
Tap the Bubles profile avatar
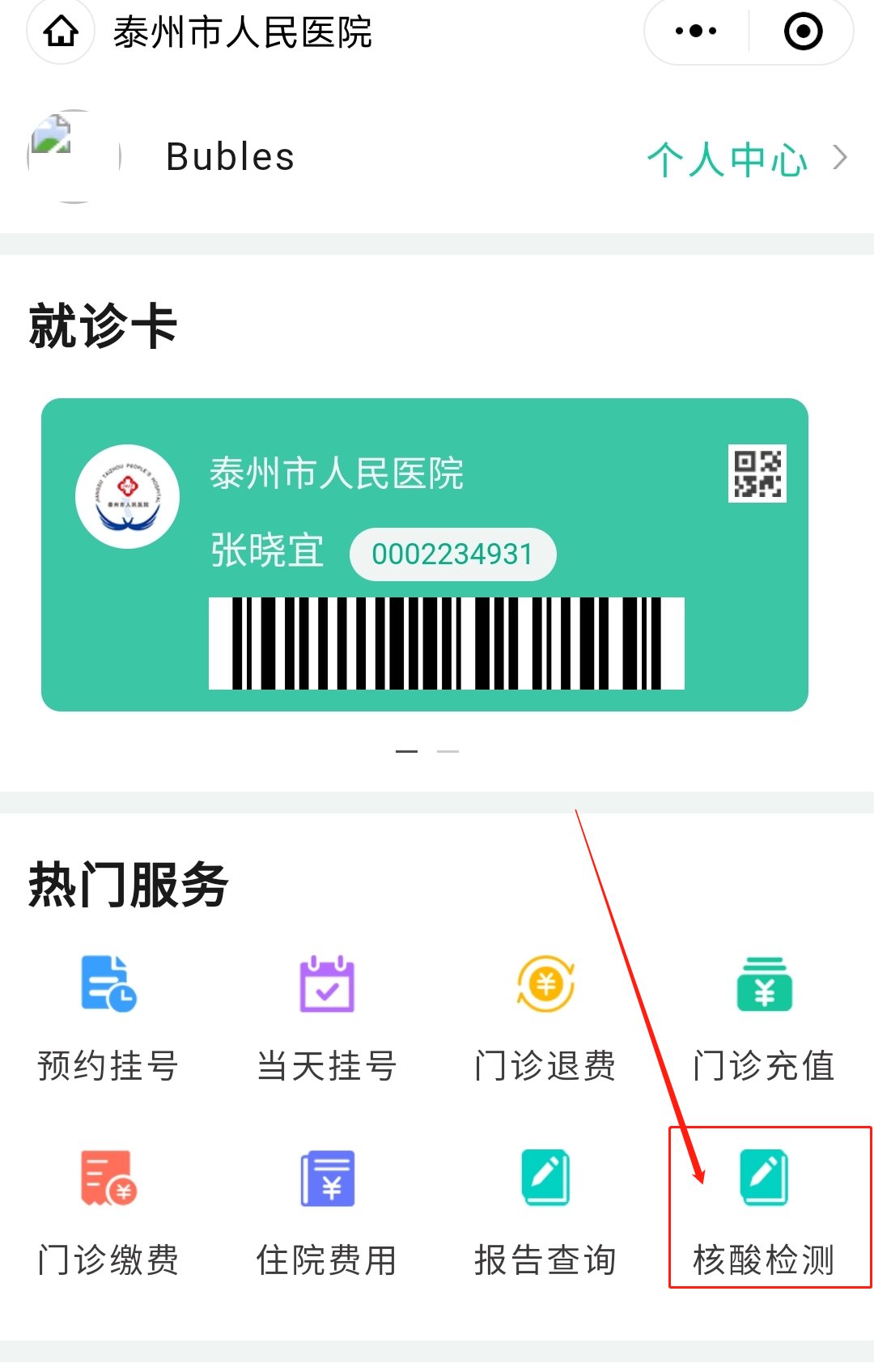point(74,156)
